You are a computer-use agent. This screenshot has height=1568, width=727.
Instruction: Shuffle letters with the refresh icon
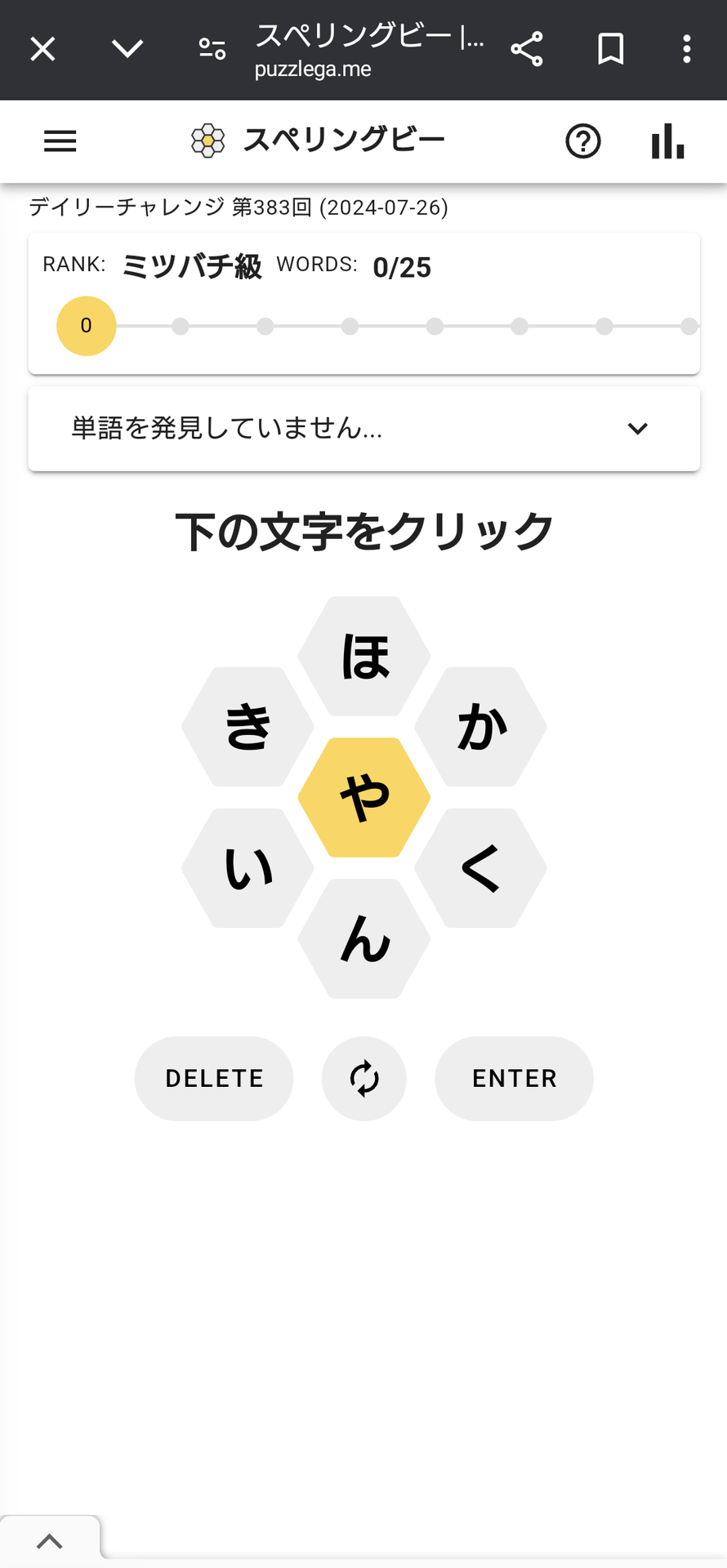coord(363,1078)
